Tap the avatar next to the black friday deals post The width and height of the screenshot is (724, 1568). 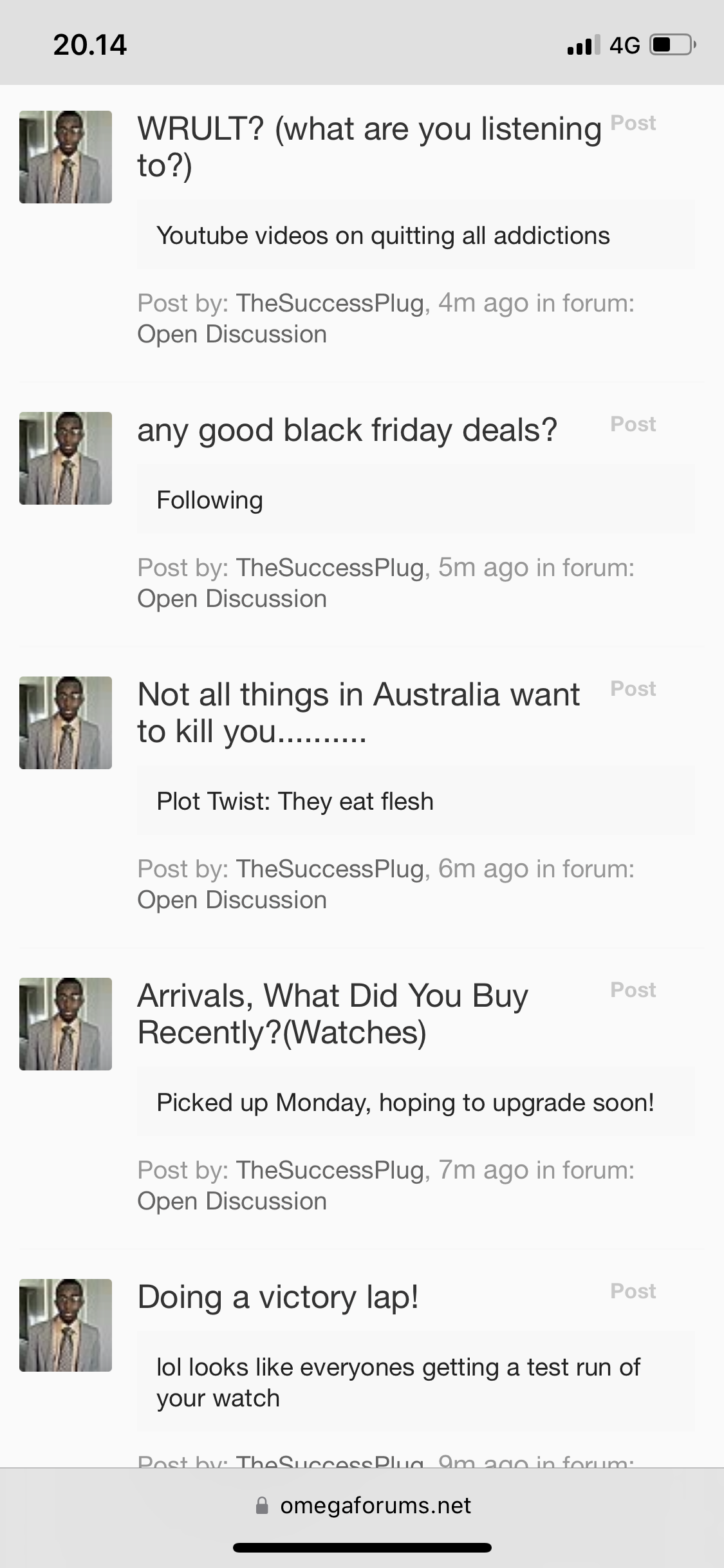tap(66, 458)
